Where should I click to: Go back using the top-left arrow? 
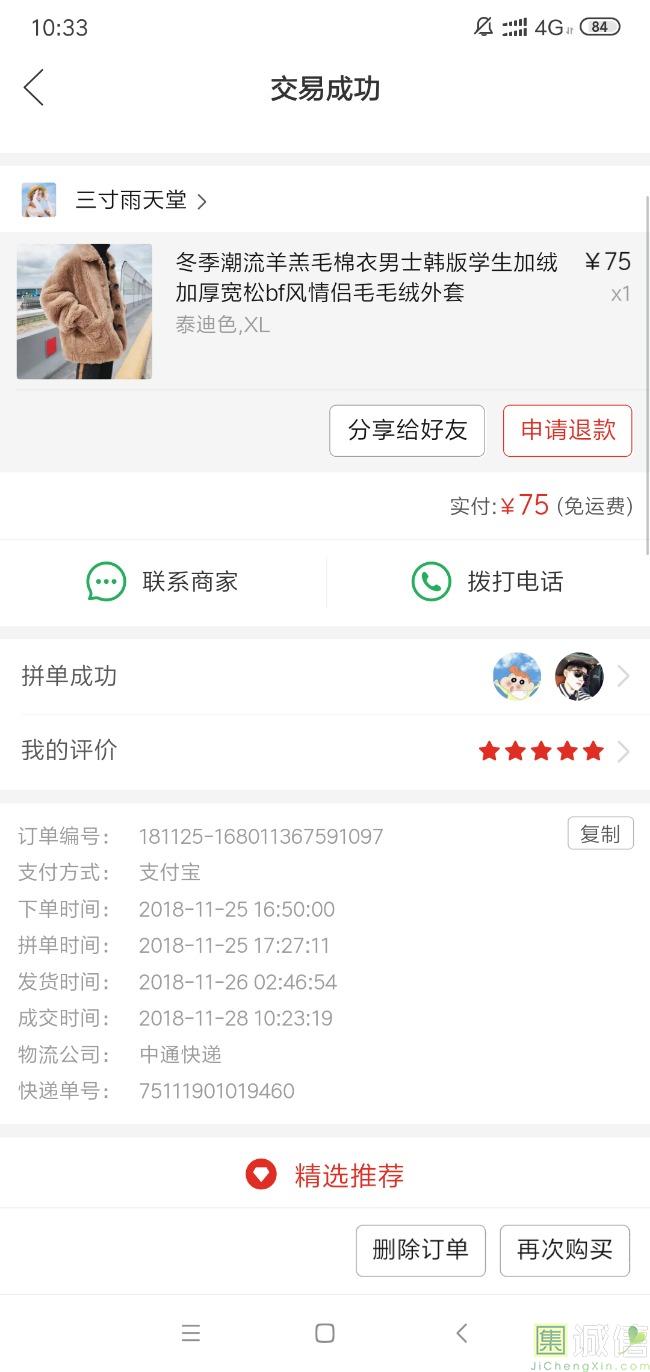coord(34,88)
